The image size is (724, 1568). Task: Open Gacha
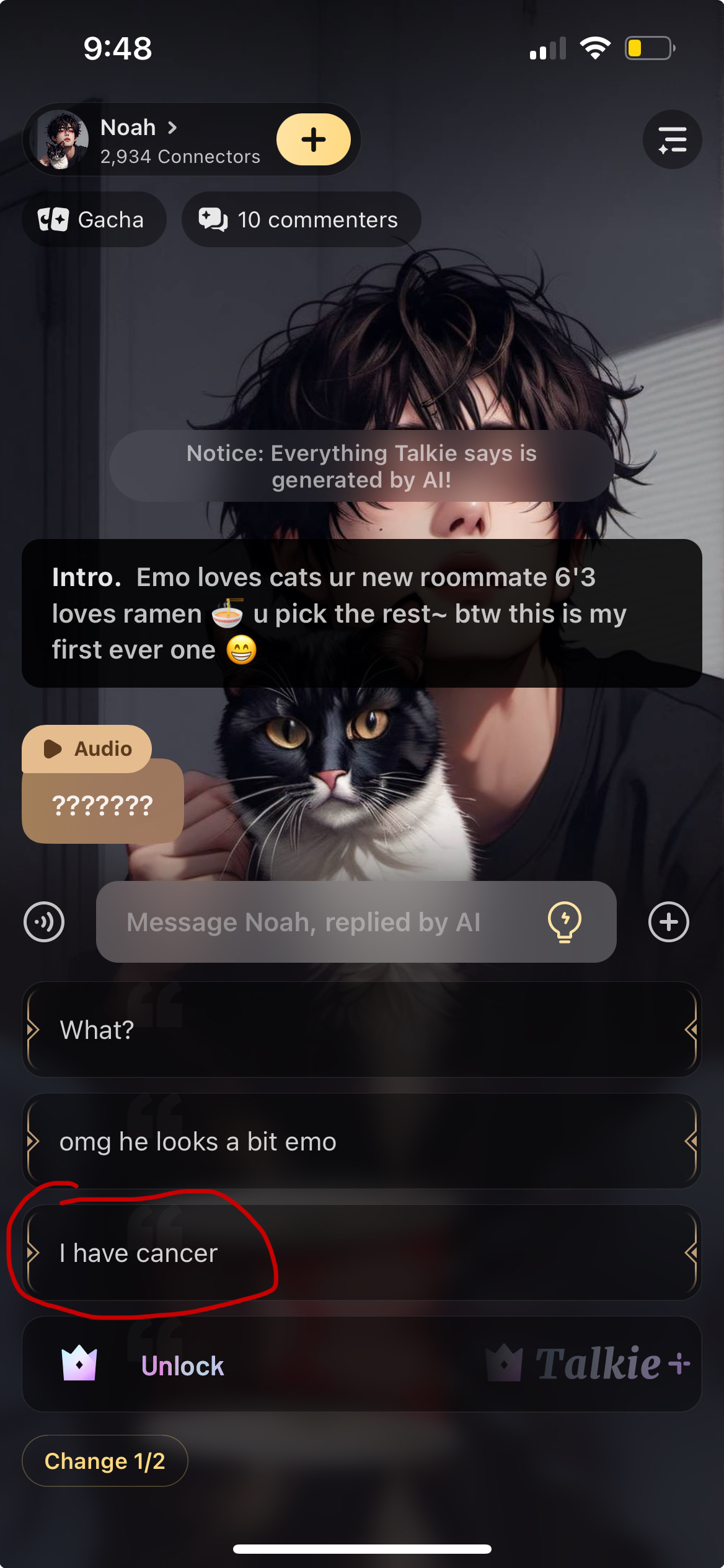pos(94,219)
